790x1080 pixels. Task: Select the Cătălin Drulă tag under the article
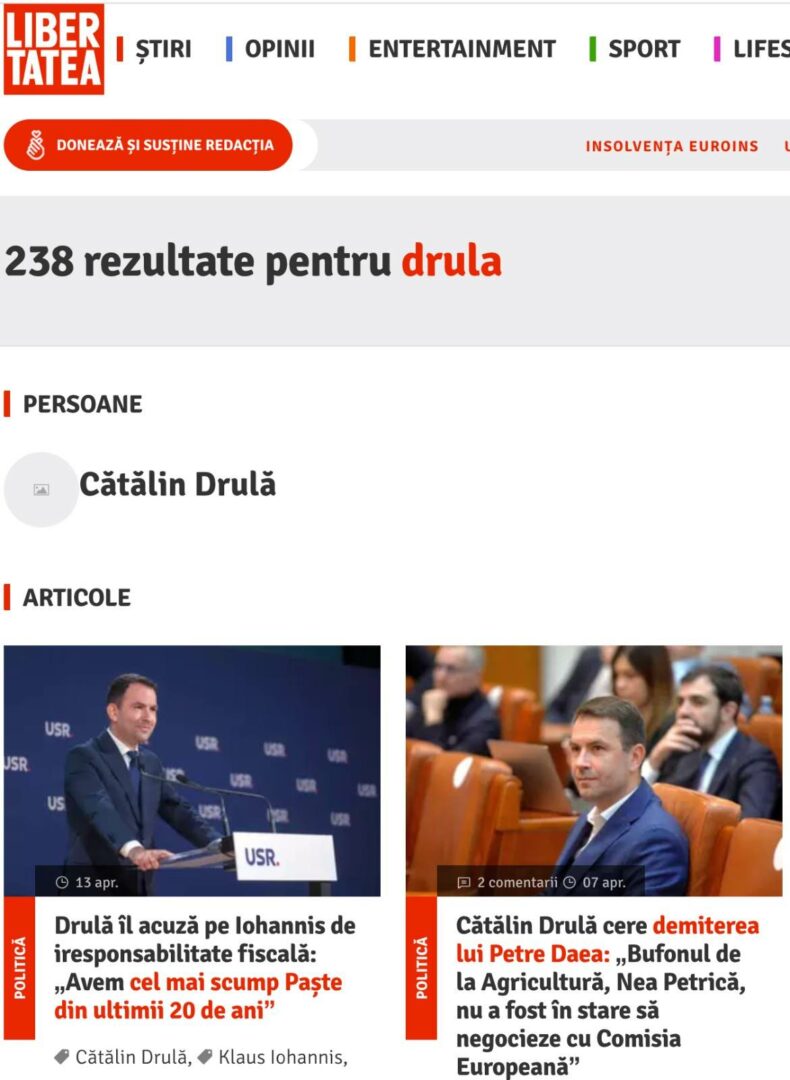point(131,1057)
